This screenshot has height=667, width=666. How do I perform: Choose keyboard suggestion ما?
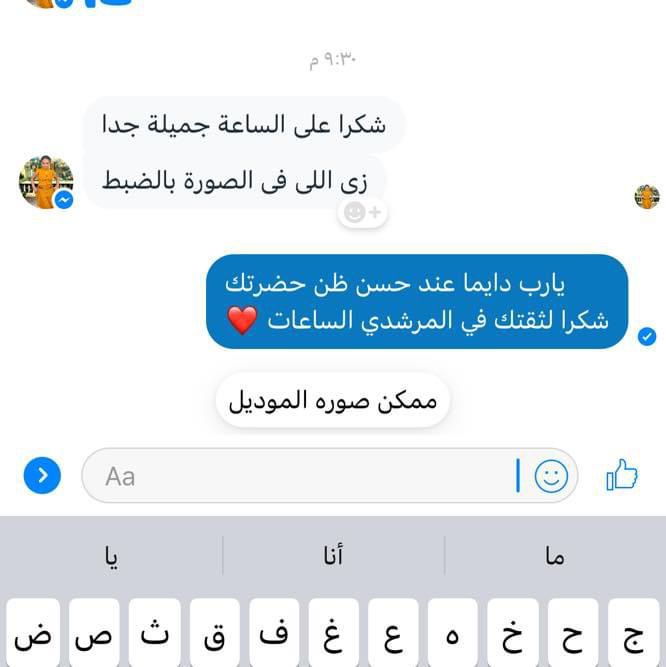pyautogui.click(x=555, y=557)
